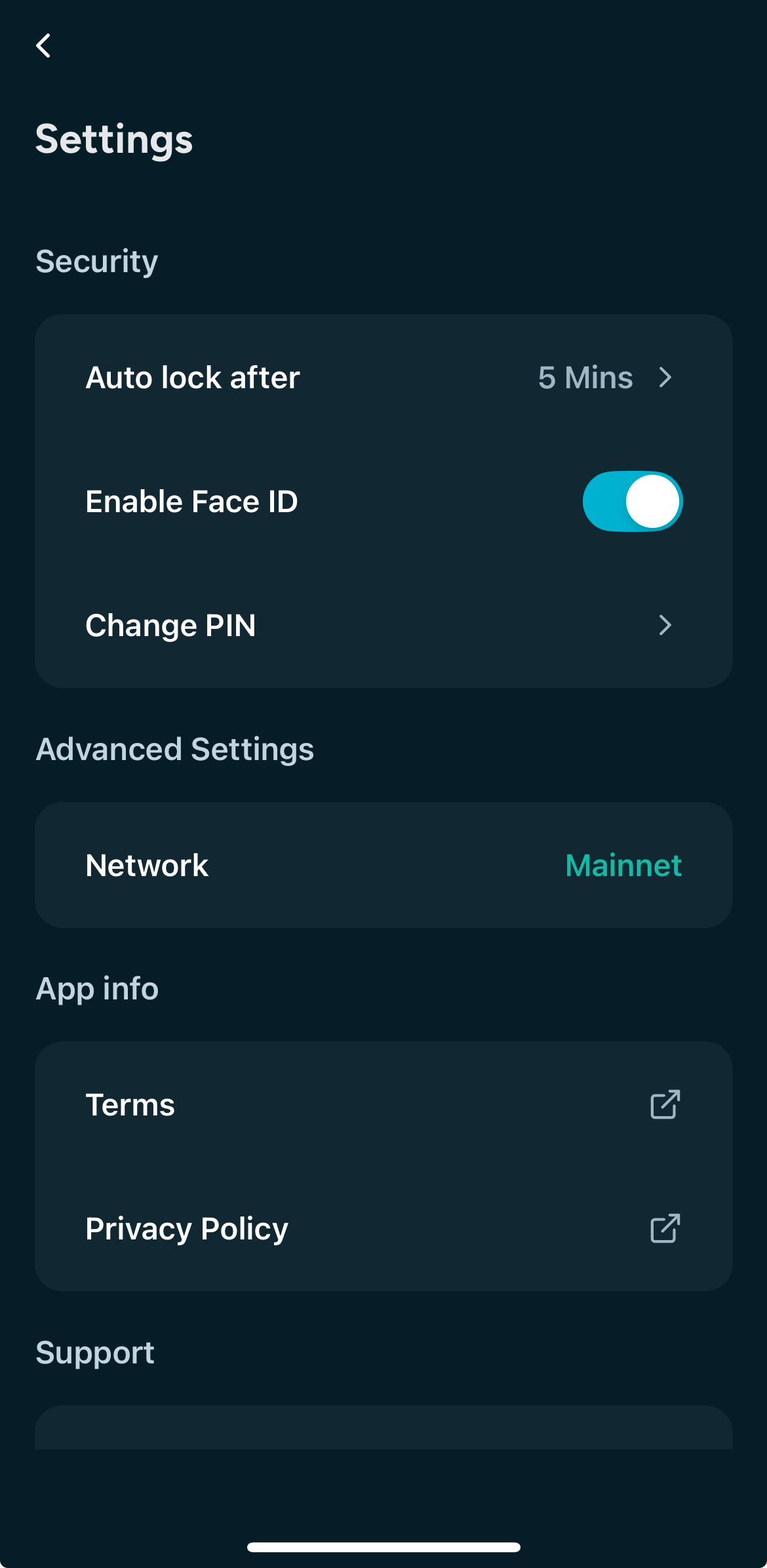Open the Change PIN screen
This screenshot has height=1568, width=767.
coord(383,626)
